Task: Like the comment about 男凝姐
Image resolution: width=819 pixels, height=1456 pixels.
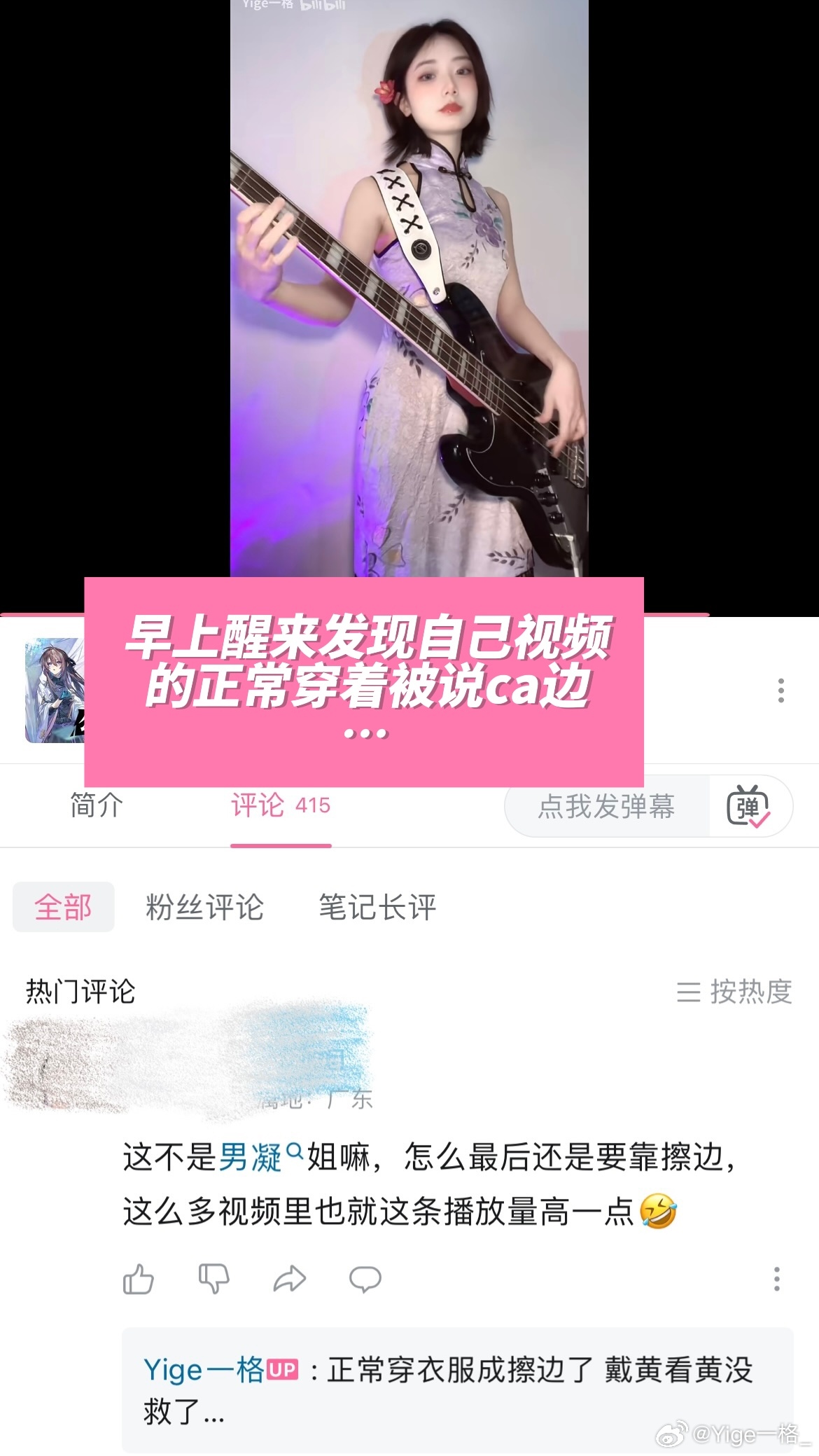Action: (138, 1279)
